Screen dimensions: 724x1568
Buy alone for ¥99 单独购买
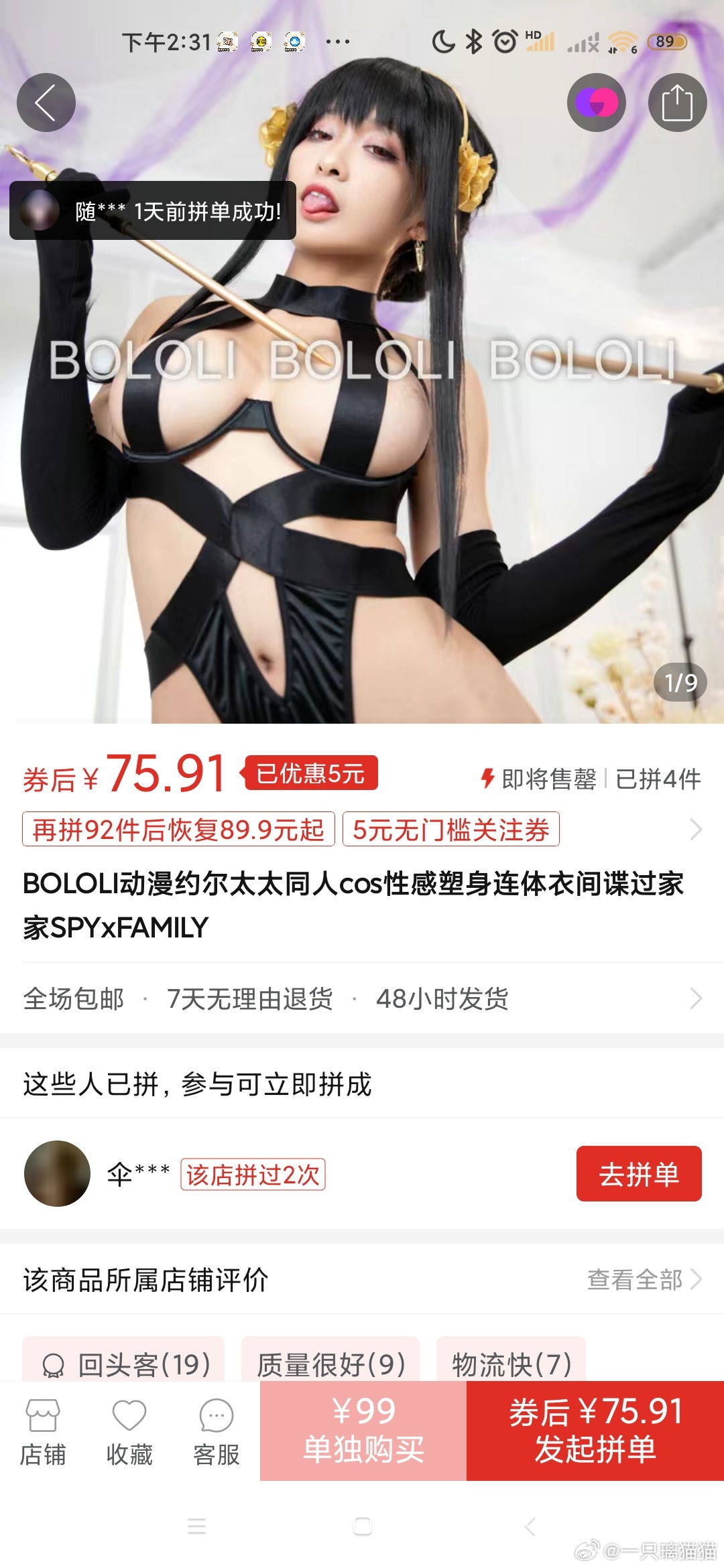coord(363,1431)
